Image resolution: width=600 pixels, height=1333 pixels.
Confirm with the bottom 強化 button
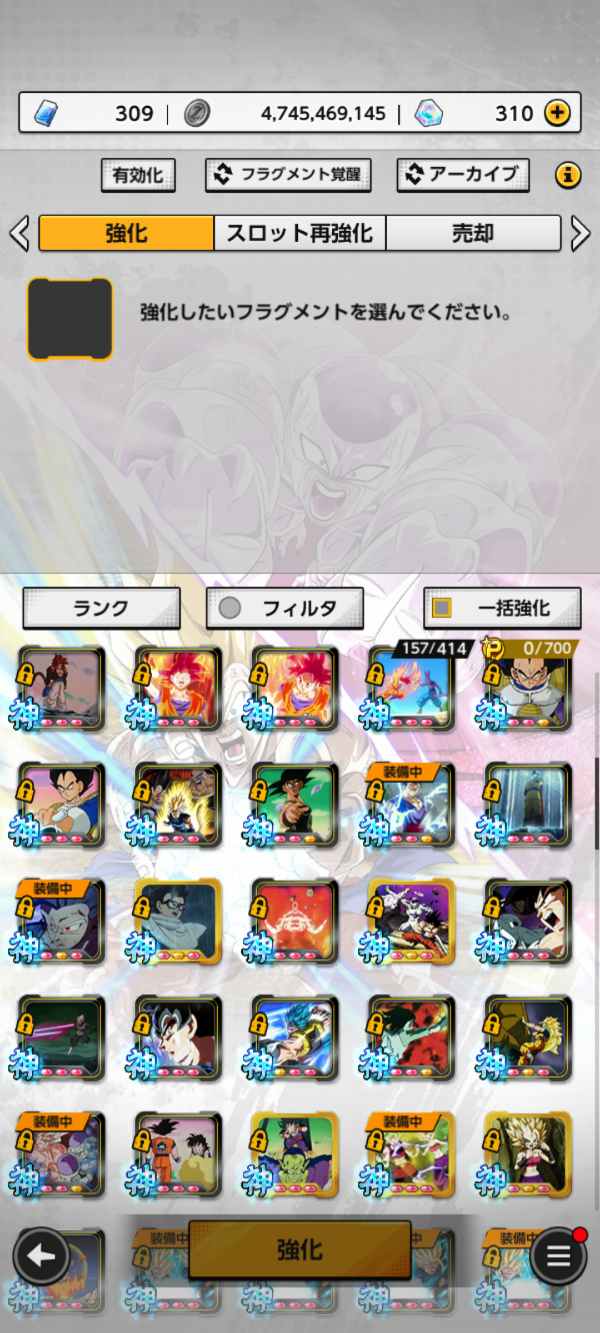[299, 1249]
